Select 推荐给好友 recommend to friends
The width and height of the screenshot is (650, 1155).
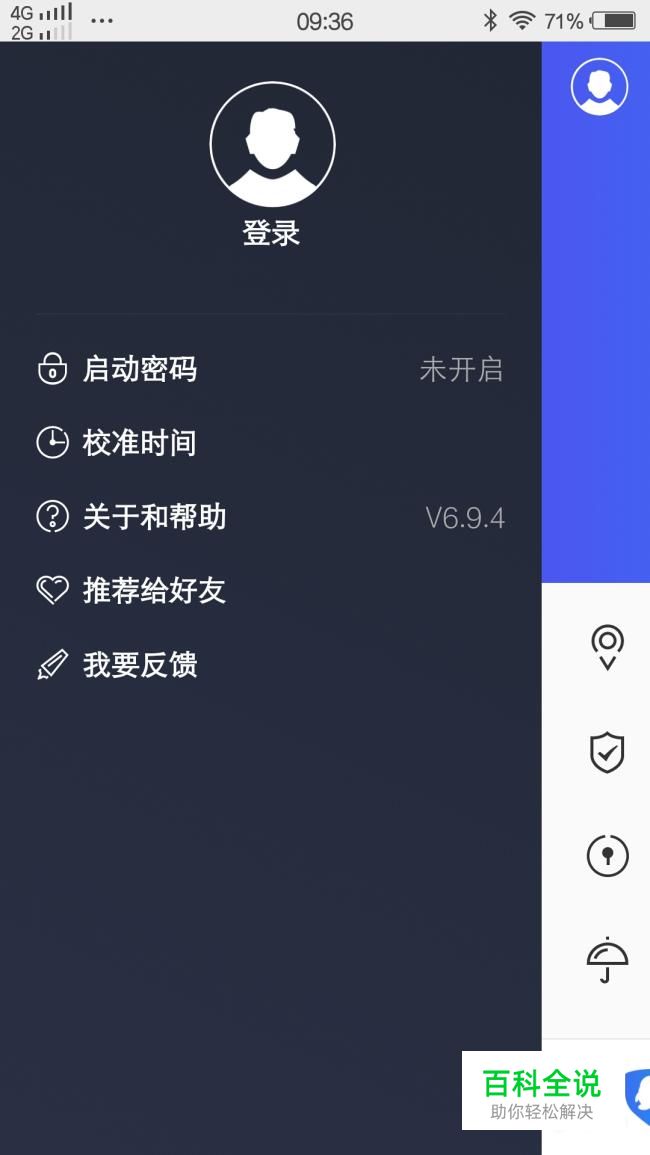155,591
